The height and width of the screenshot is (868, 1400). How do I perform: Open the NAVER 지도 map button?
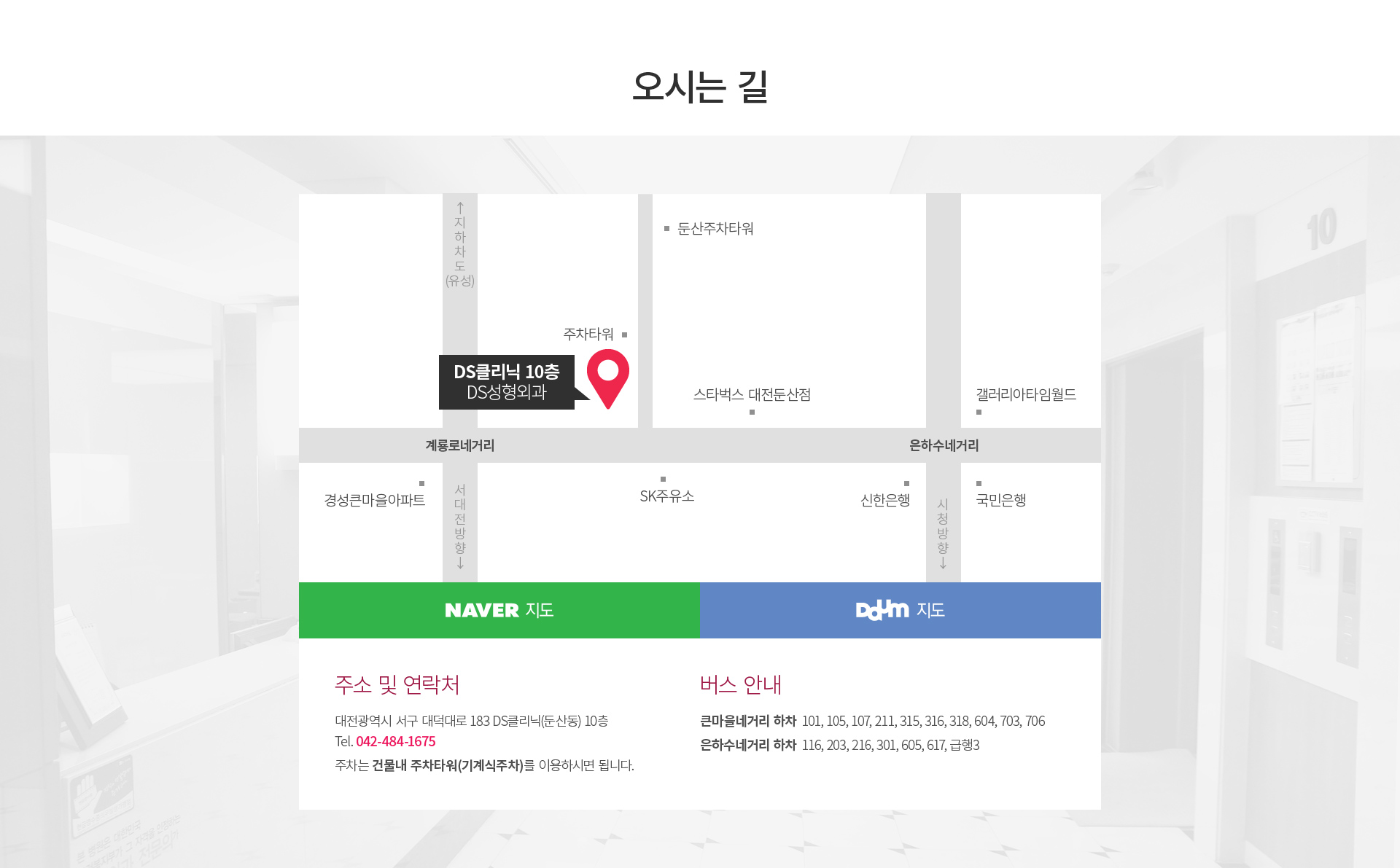point(499,610)
